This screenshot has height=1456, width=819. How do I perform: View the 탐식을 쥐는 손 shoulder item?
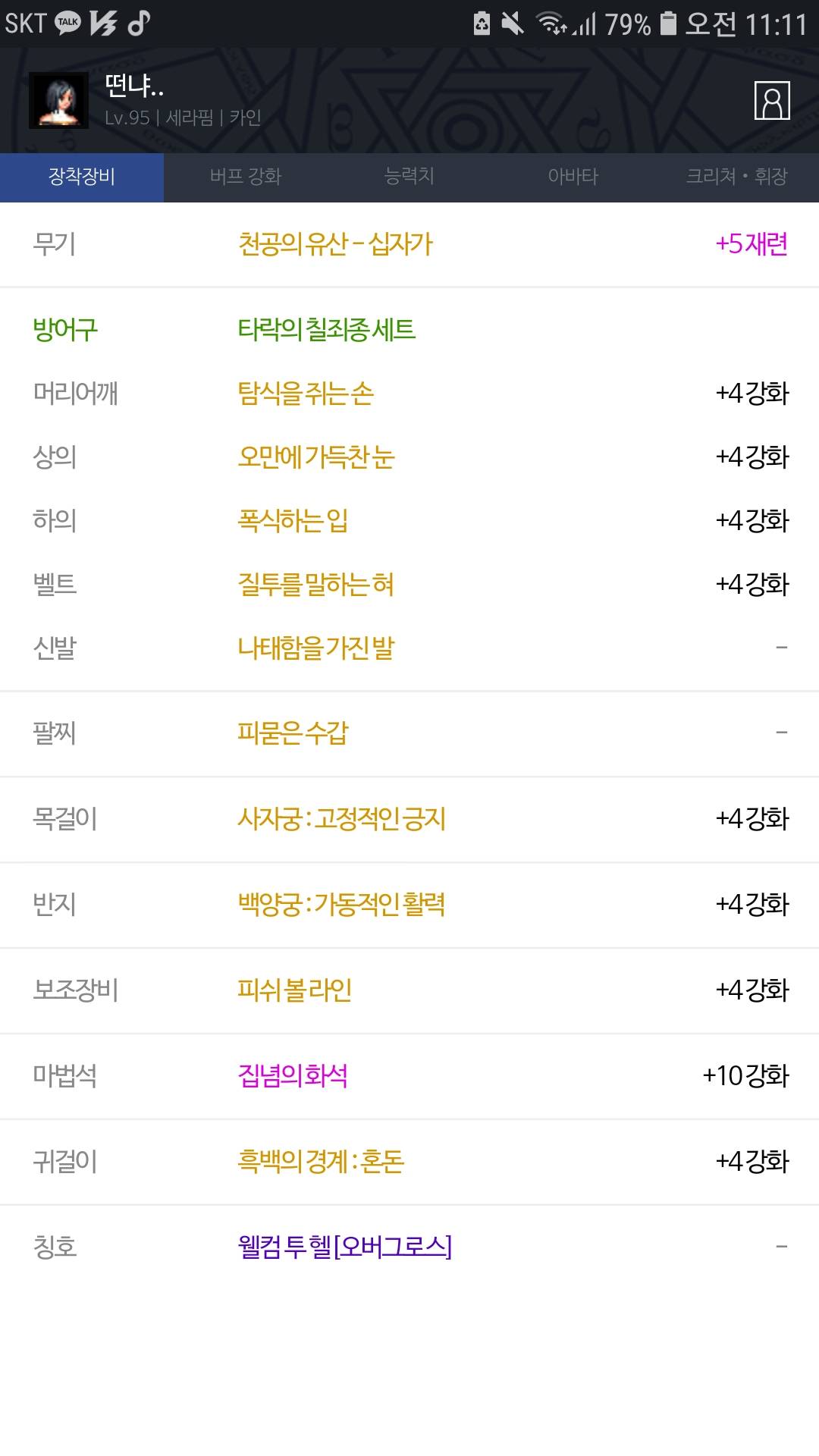(x=306, y=393)
